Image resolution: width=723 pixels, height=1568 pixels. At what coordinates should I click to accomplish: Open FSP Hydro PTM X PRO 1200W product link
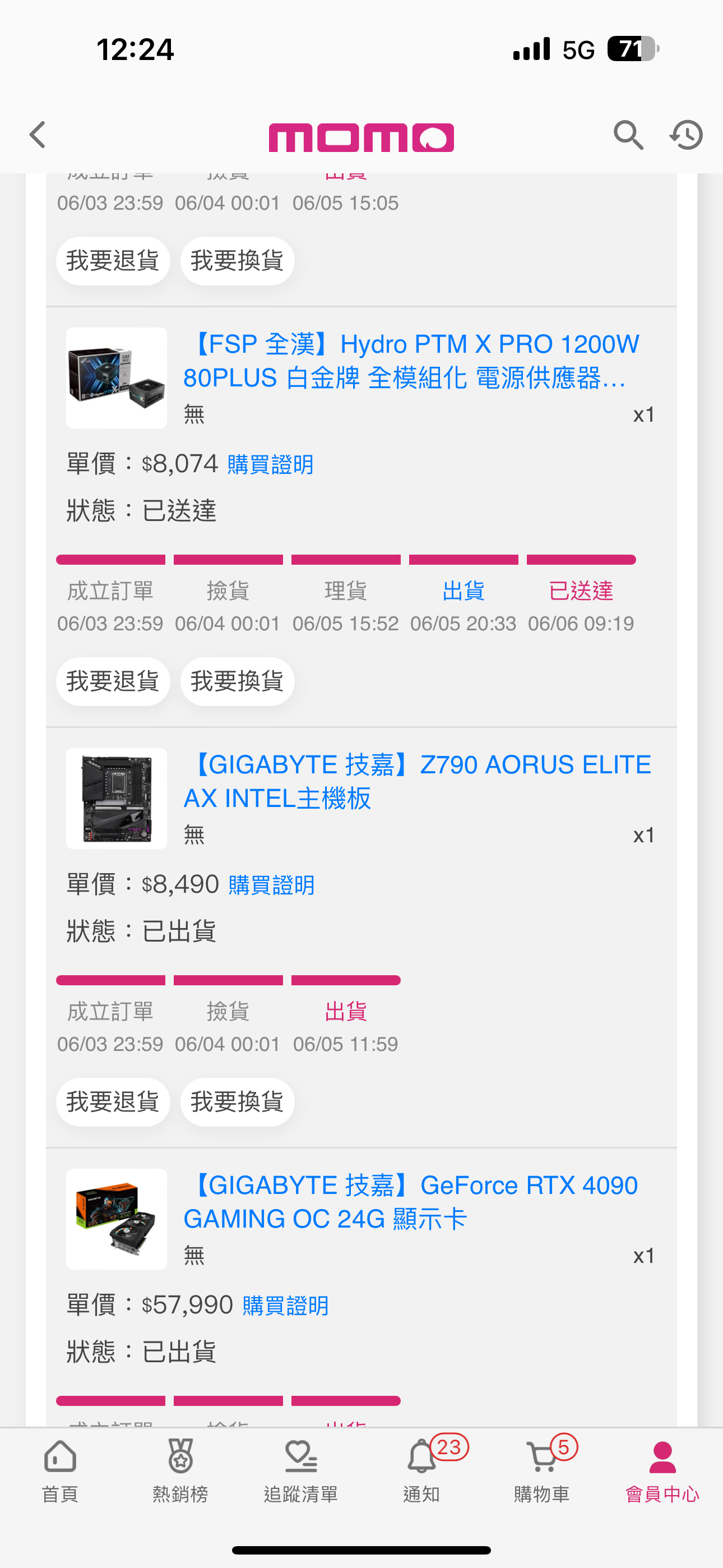coord(411,361)
